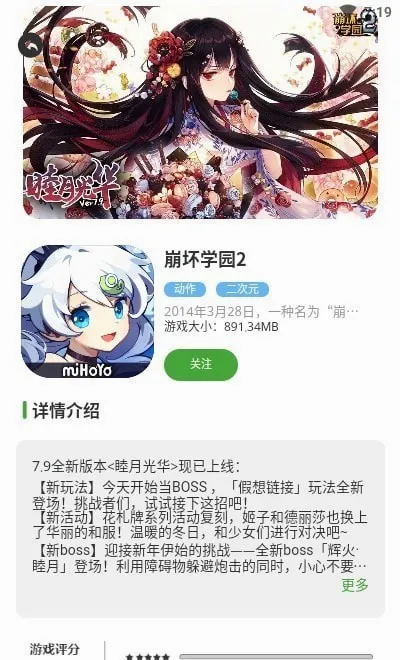400x660 pixels.
Task: Tap the green 关注 follow button
Action: (201, 365)
